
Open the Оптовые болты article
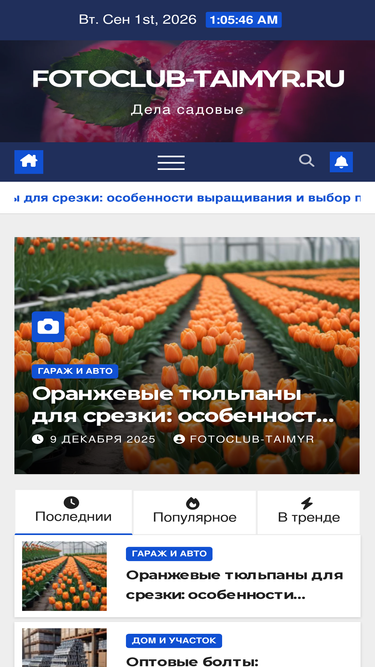[x=193, y=661]
